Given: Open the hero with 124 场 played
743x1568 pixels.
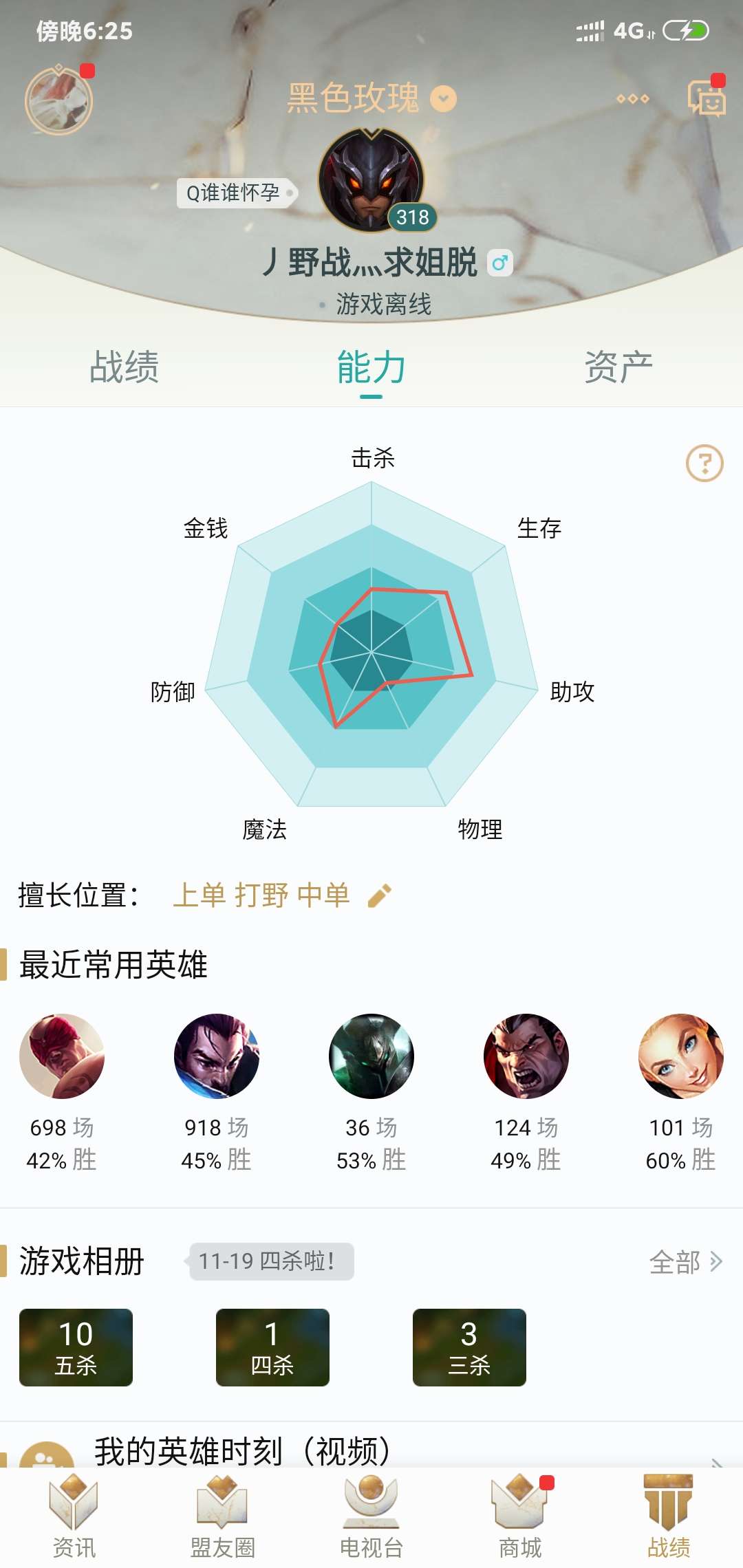Looking at the screenshot, I should click(526, 1056).
